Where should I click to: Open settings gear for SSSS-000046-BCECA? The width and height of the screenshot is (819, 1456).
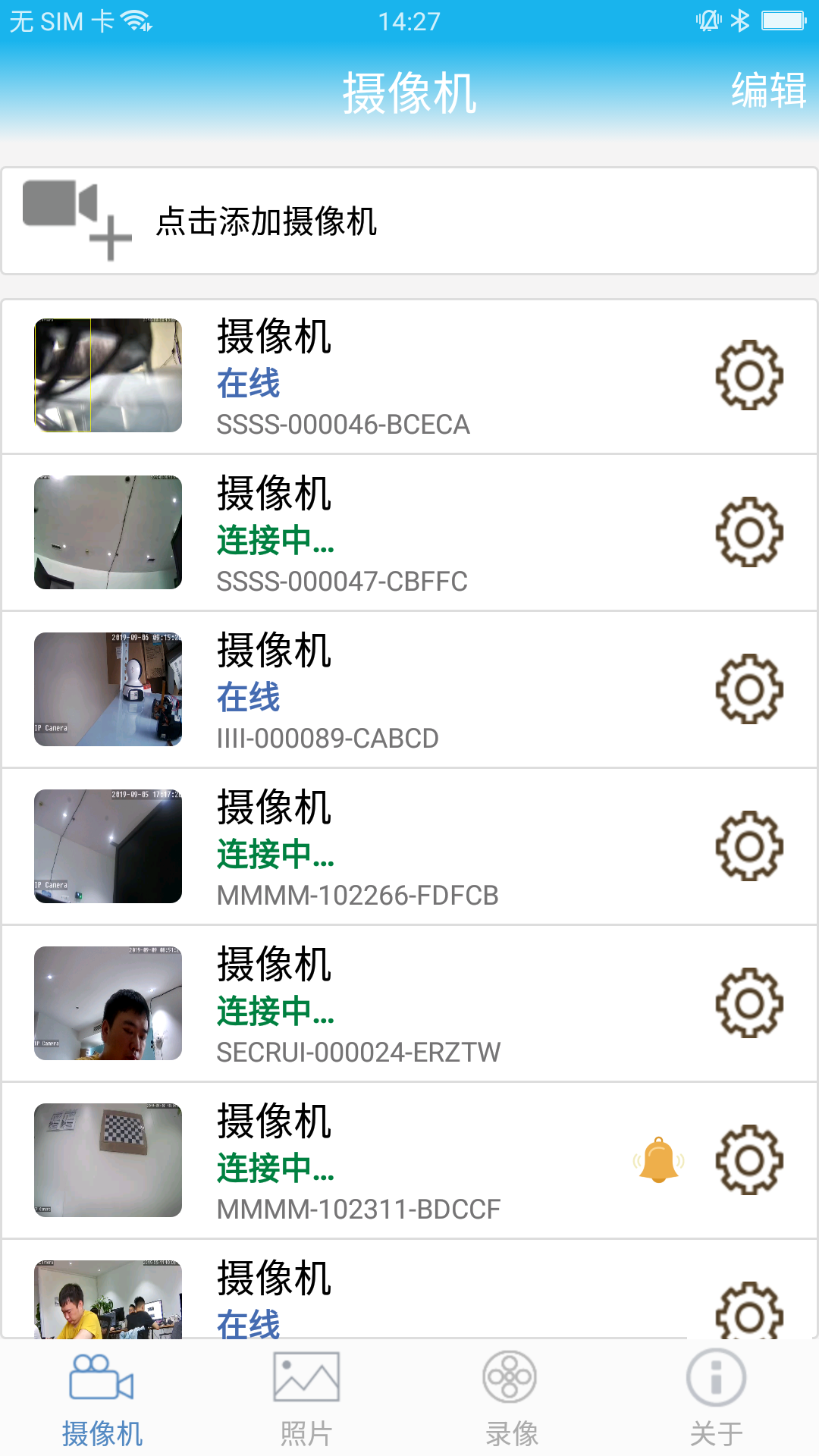749,375
